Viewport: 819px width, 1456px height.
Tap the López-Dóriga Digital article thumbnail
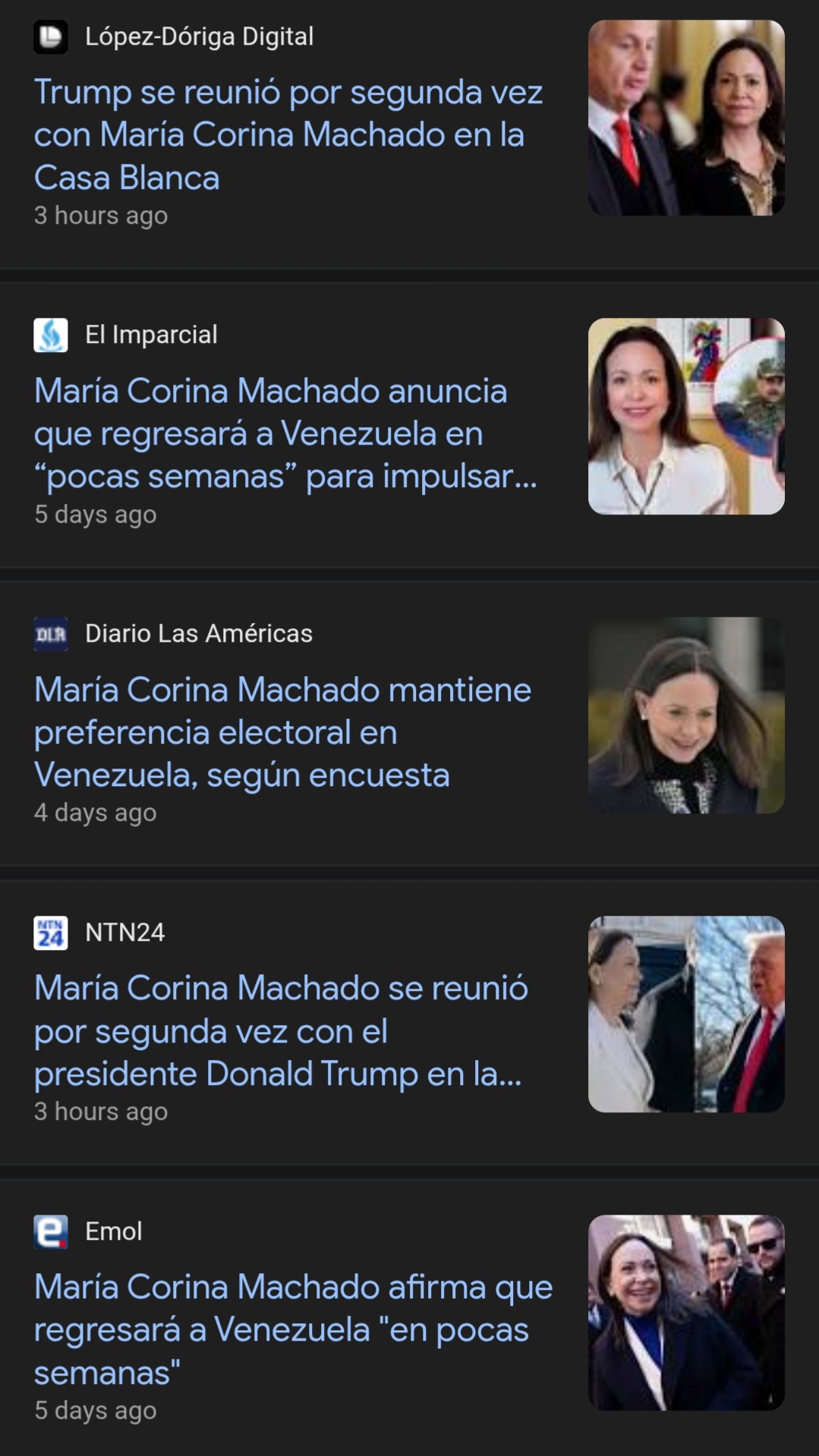(686, 118)
